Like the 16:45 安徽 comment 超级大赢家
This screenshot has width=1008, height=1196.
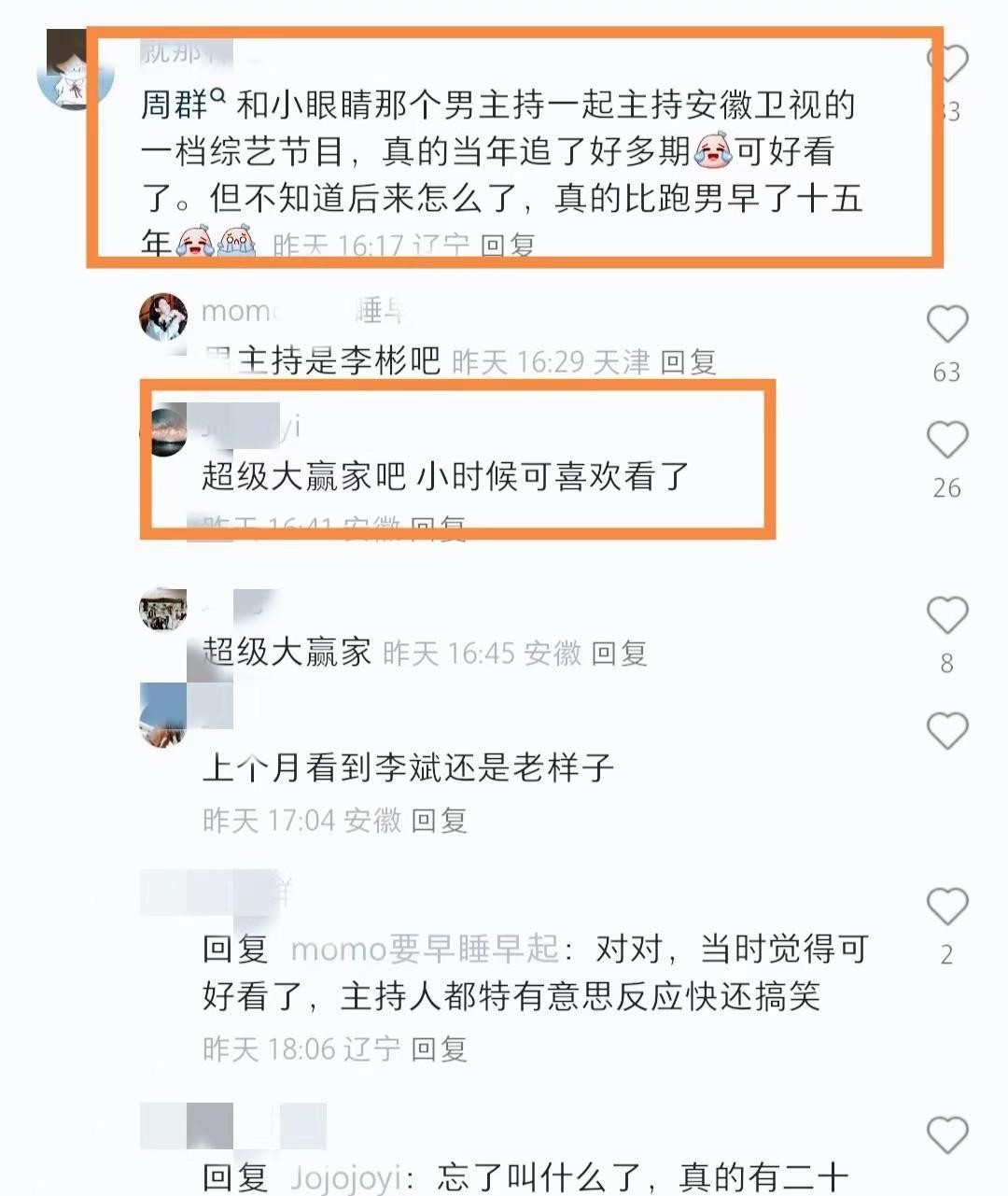coord(946,616)
